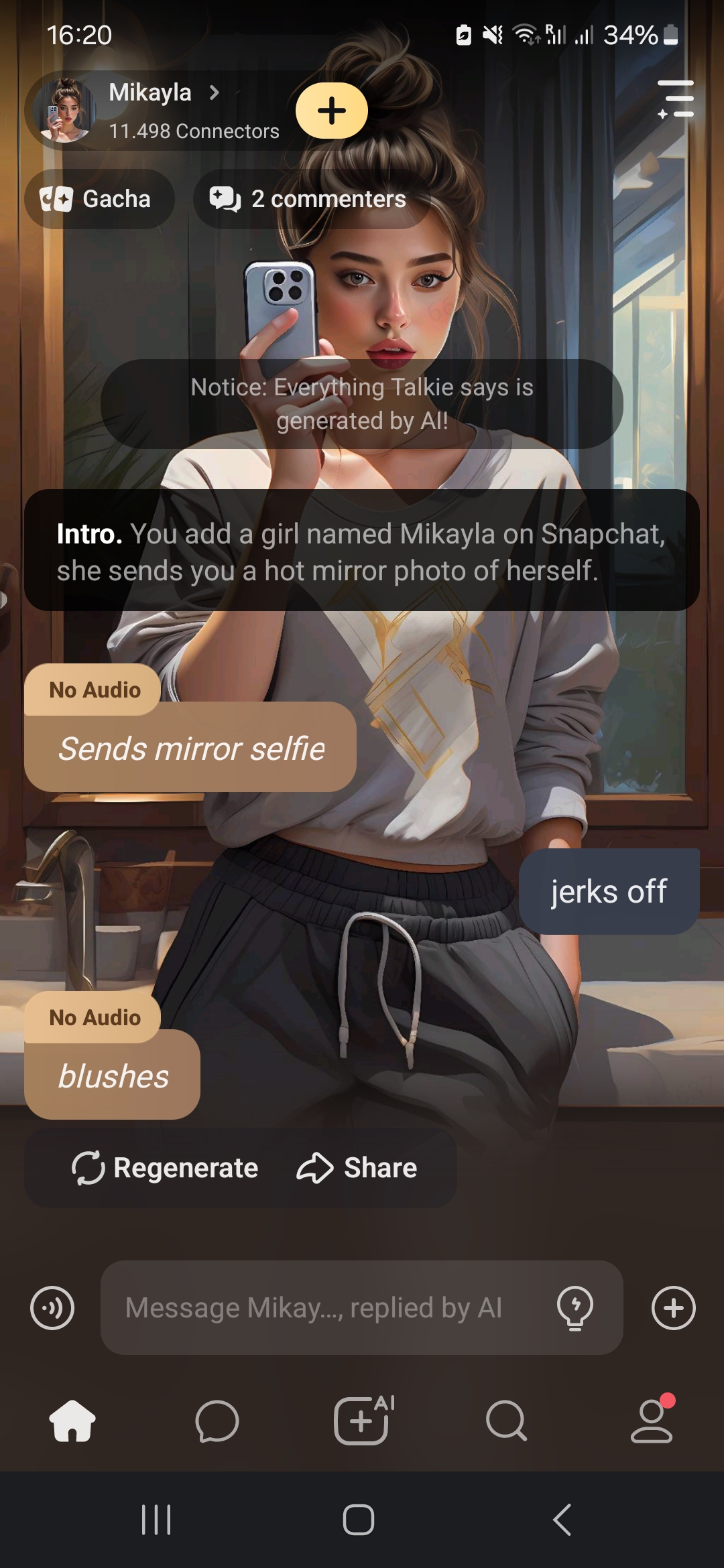724x1568 pixels.
Task: Tap the voice input icon
Action: [52, 1307]
